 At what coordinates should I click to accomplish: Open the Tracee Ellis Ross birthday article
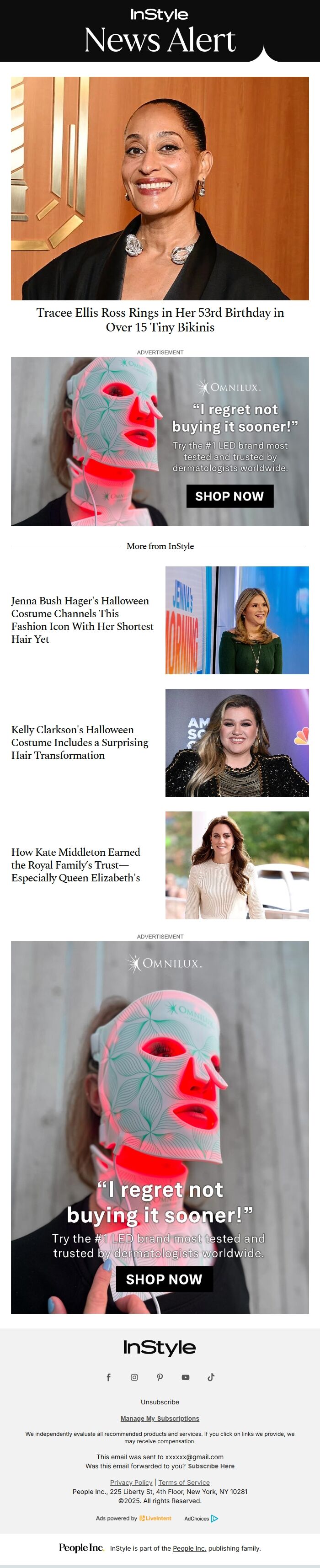tap(160, 320)
